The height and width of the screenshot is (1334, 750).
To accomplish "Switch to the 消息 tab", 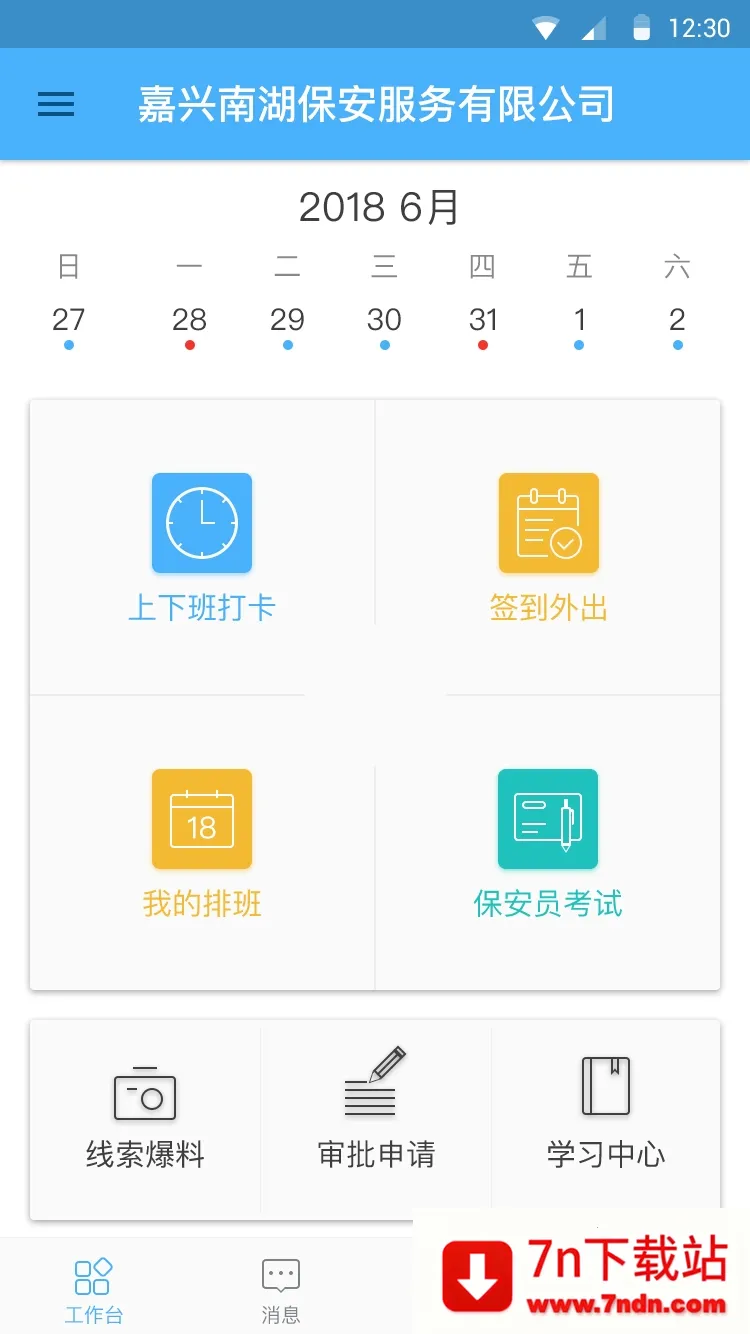I will [279, 1288].
